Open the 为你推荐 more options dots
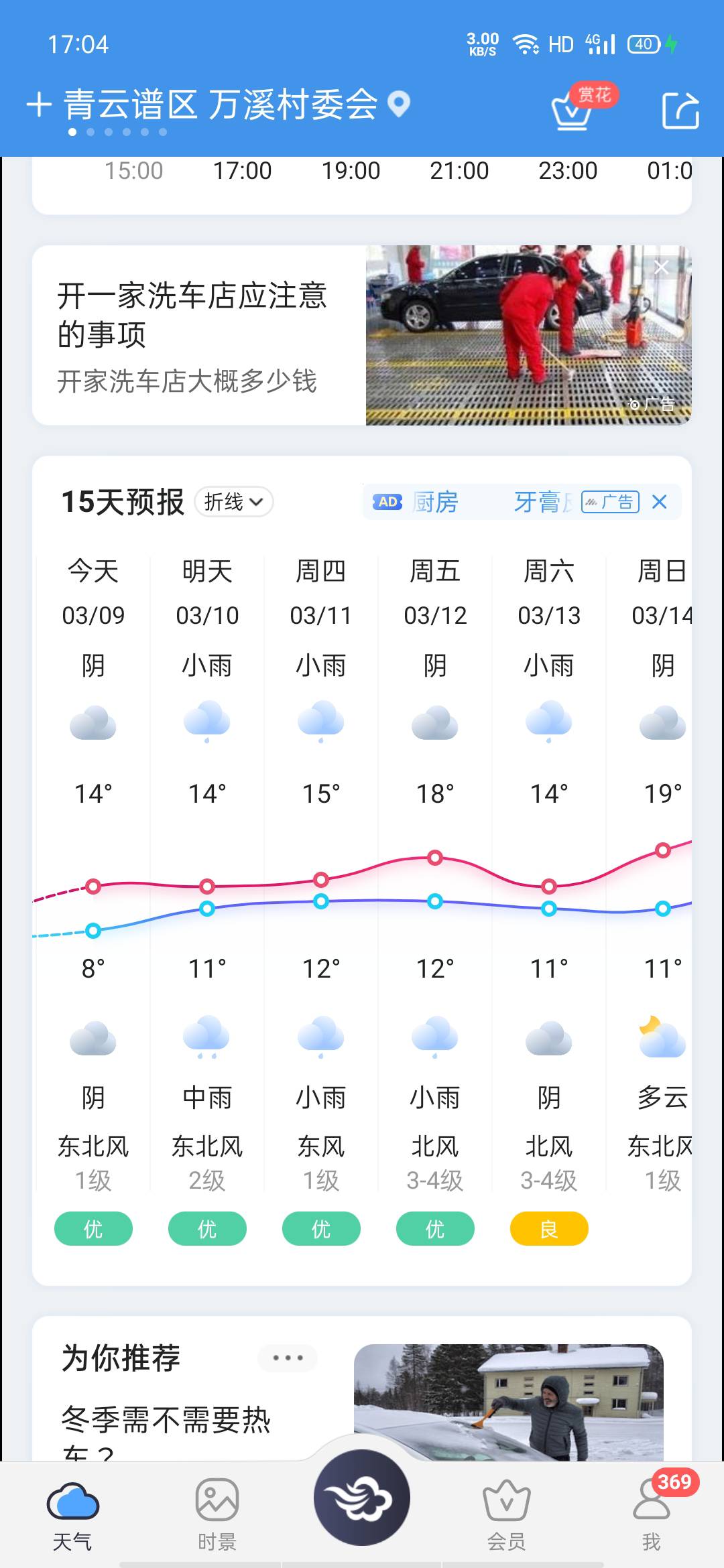The image size is (724, 1568). pos(288,1358)
